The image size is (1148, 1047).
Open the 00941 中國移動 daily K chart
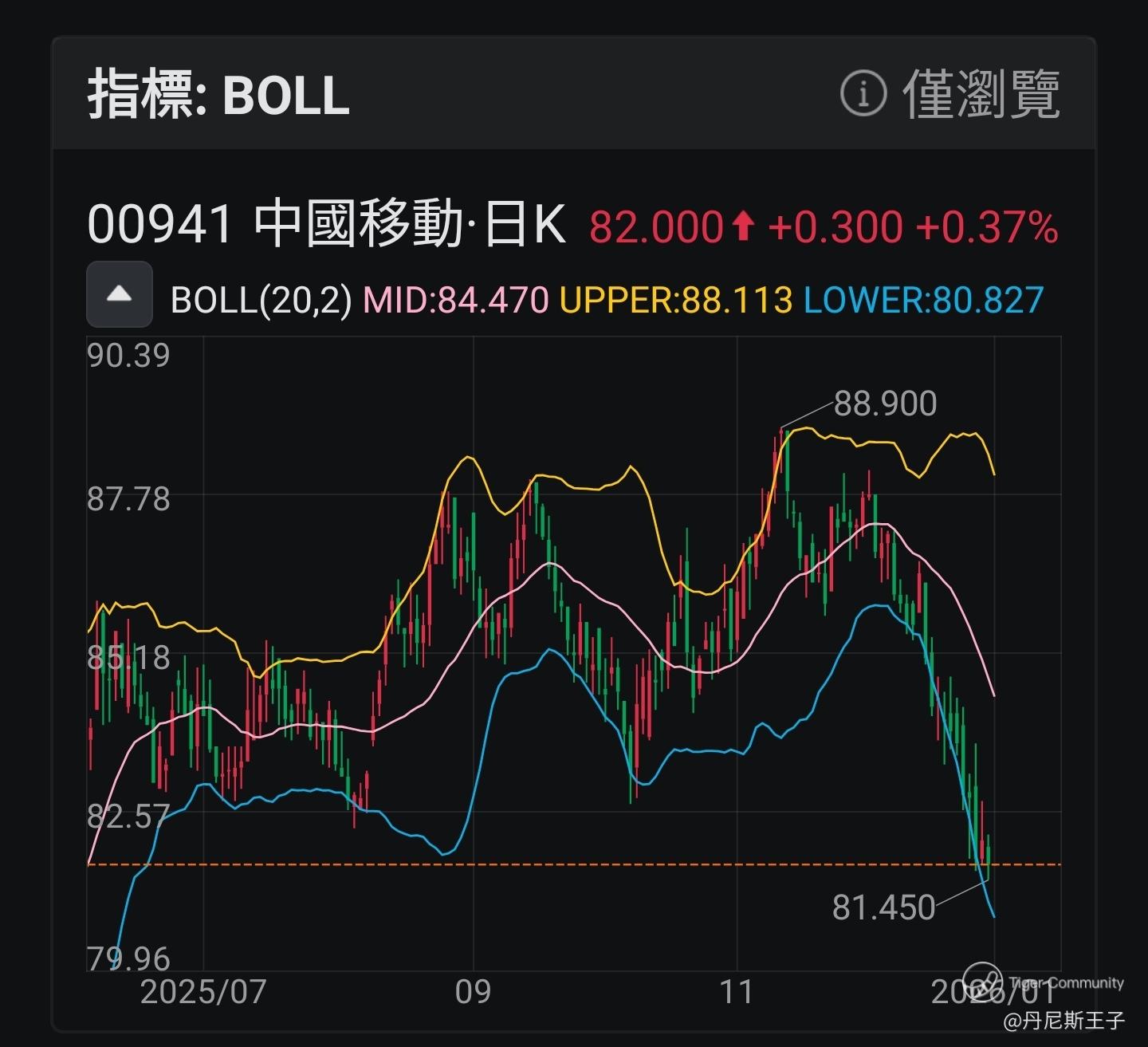tap(327, 224)
